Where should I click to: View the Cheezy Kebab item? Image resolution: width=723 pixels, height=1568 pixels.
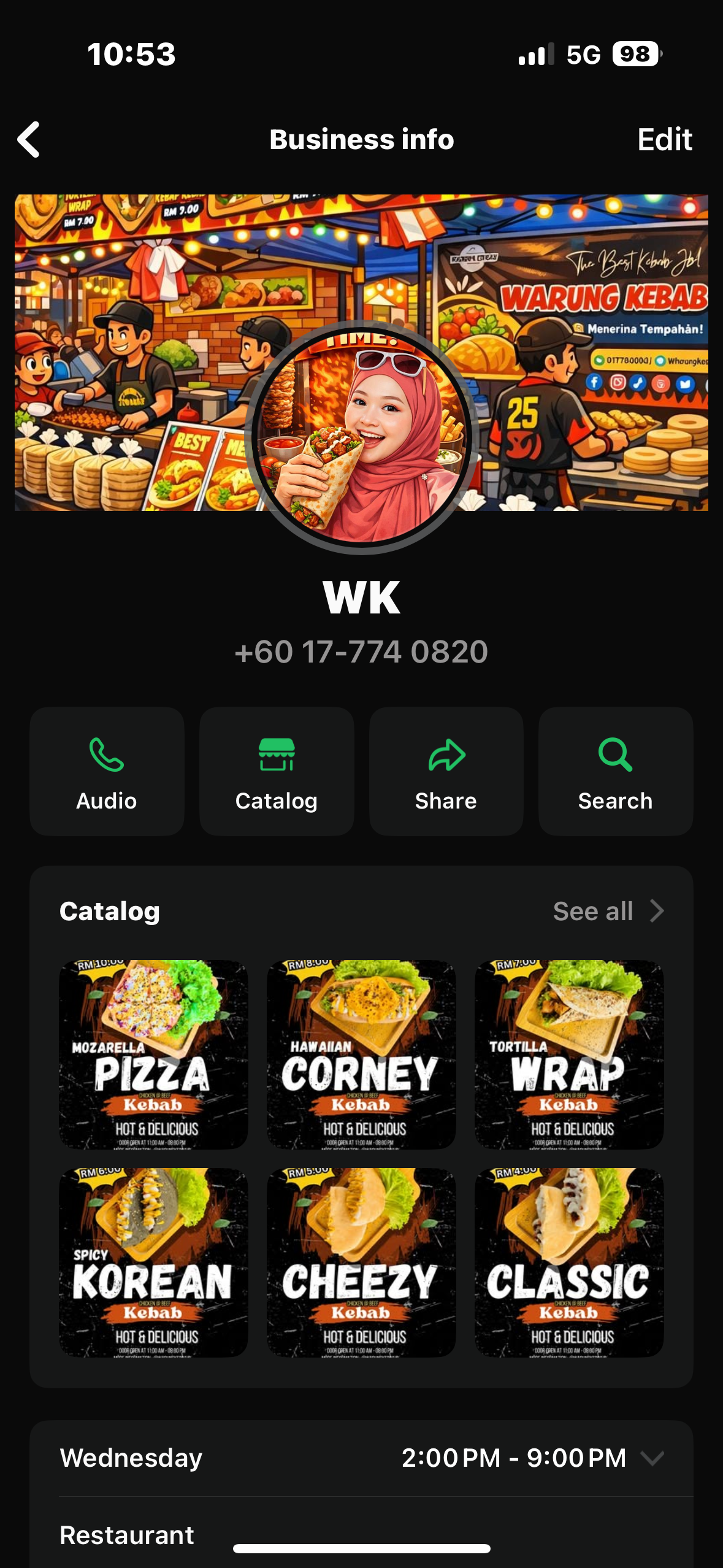pos(361,1262)
